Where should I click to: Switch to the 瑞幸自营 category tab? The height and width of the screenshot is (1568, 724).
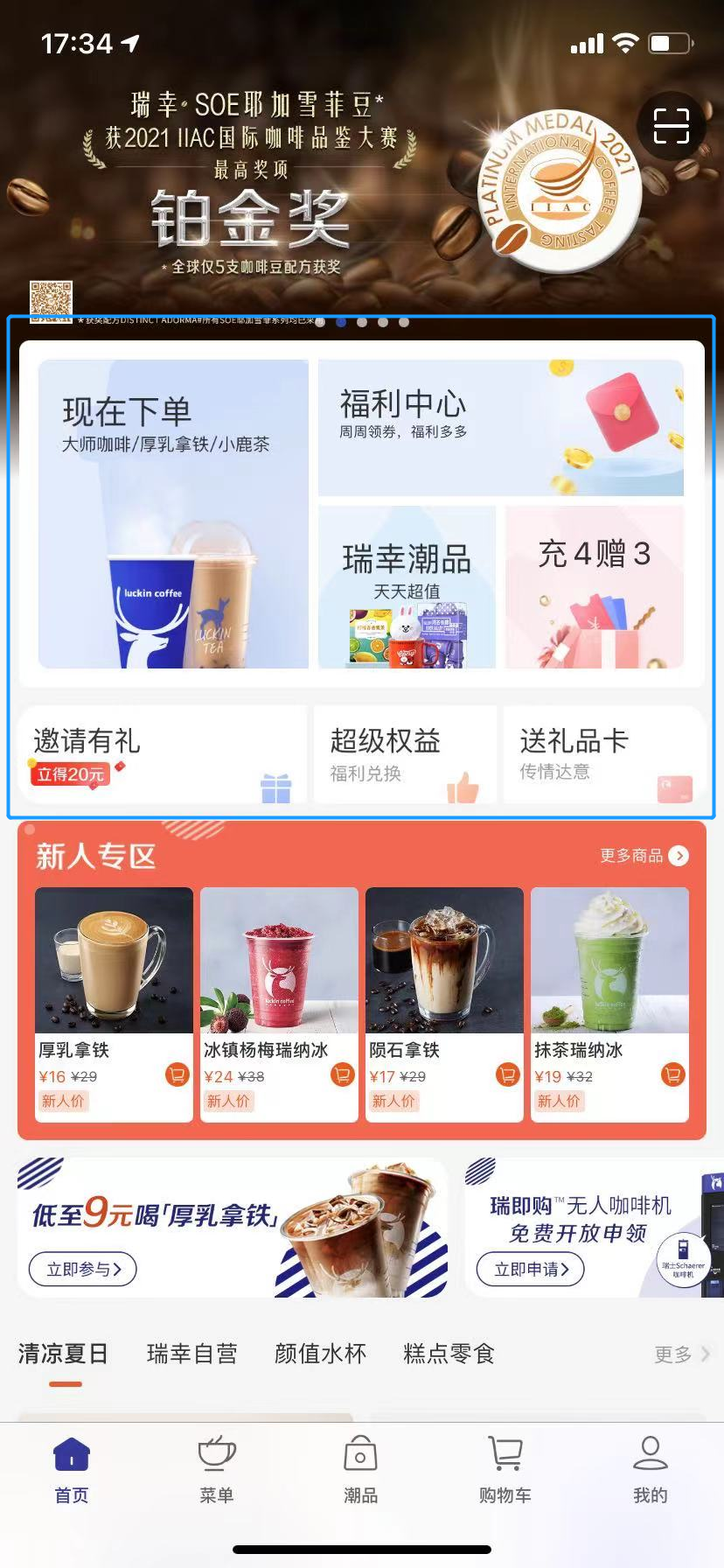coord(192,1354)
